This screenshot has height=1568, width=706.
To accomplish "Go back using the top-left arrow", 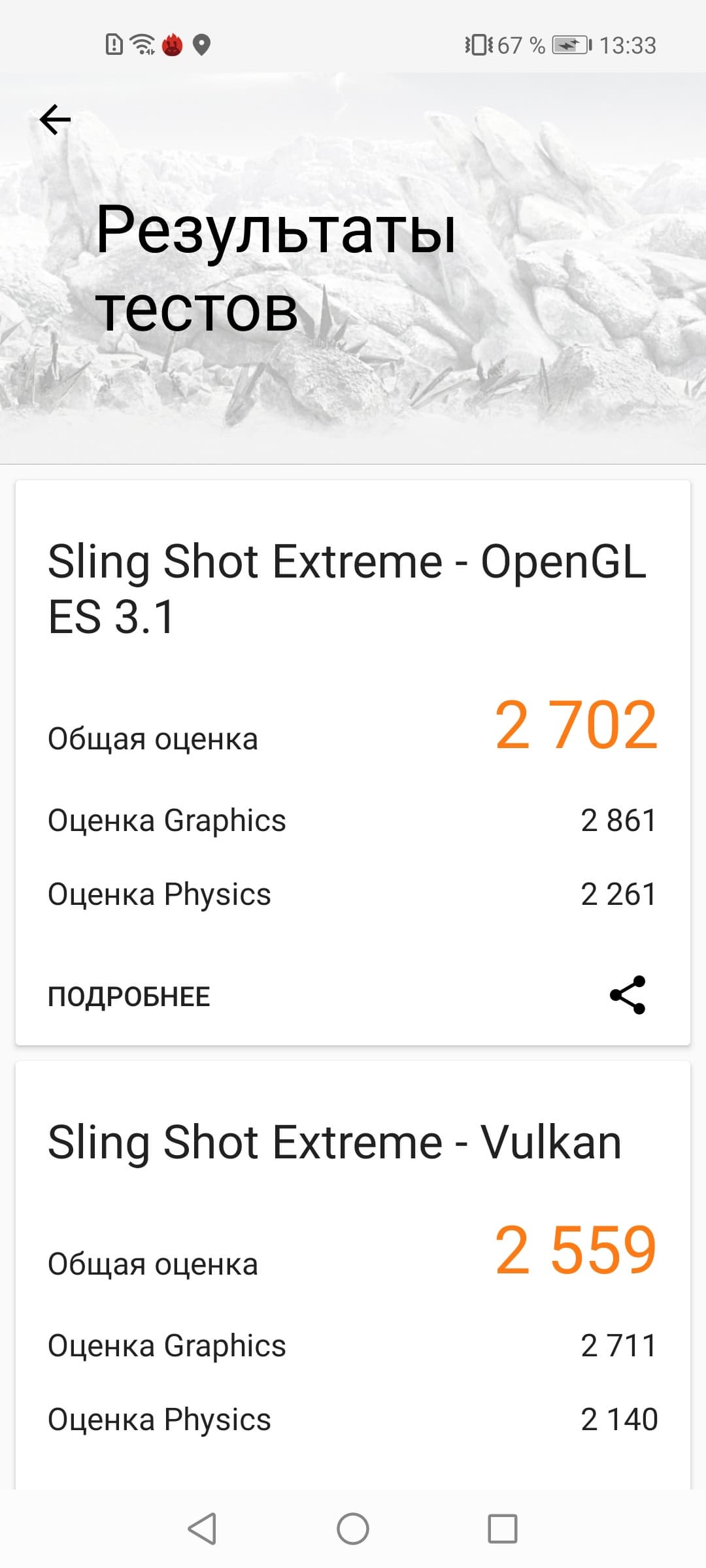I will [55, 120].
